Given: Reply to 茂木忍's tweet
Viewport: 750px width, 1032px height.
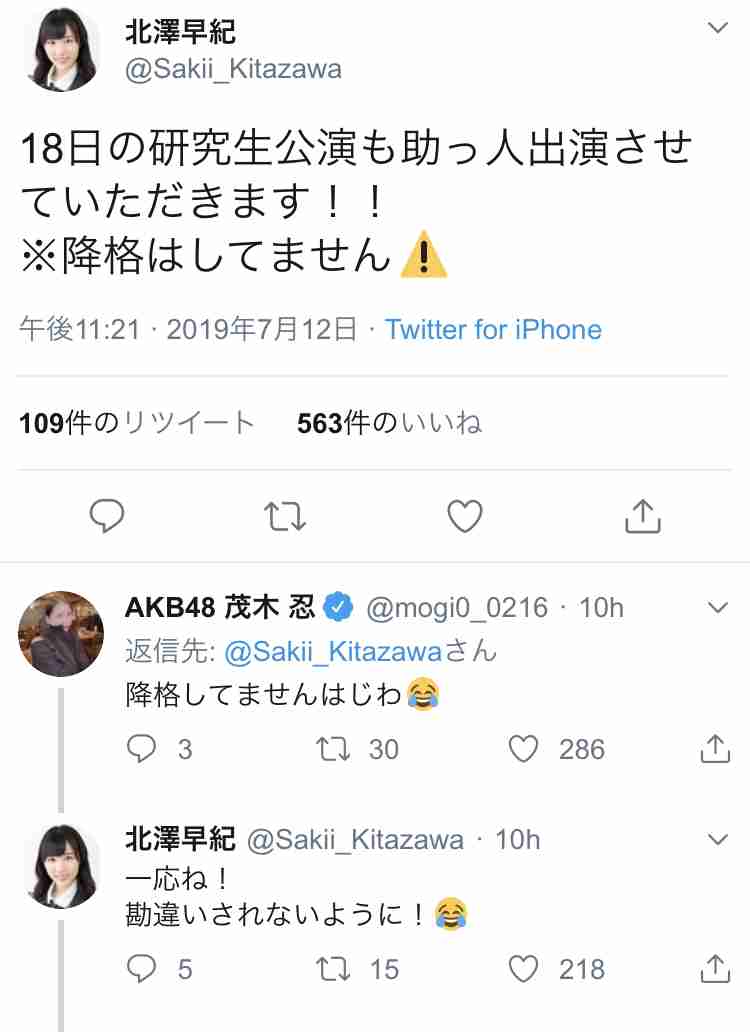Looking at the screenshot, I should 143,749.
